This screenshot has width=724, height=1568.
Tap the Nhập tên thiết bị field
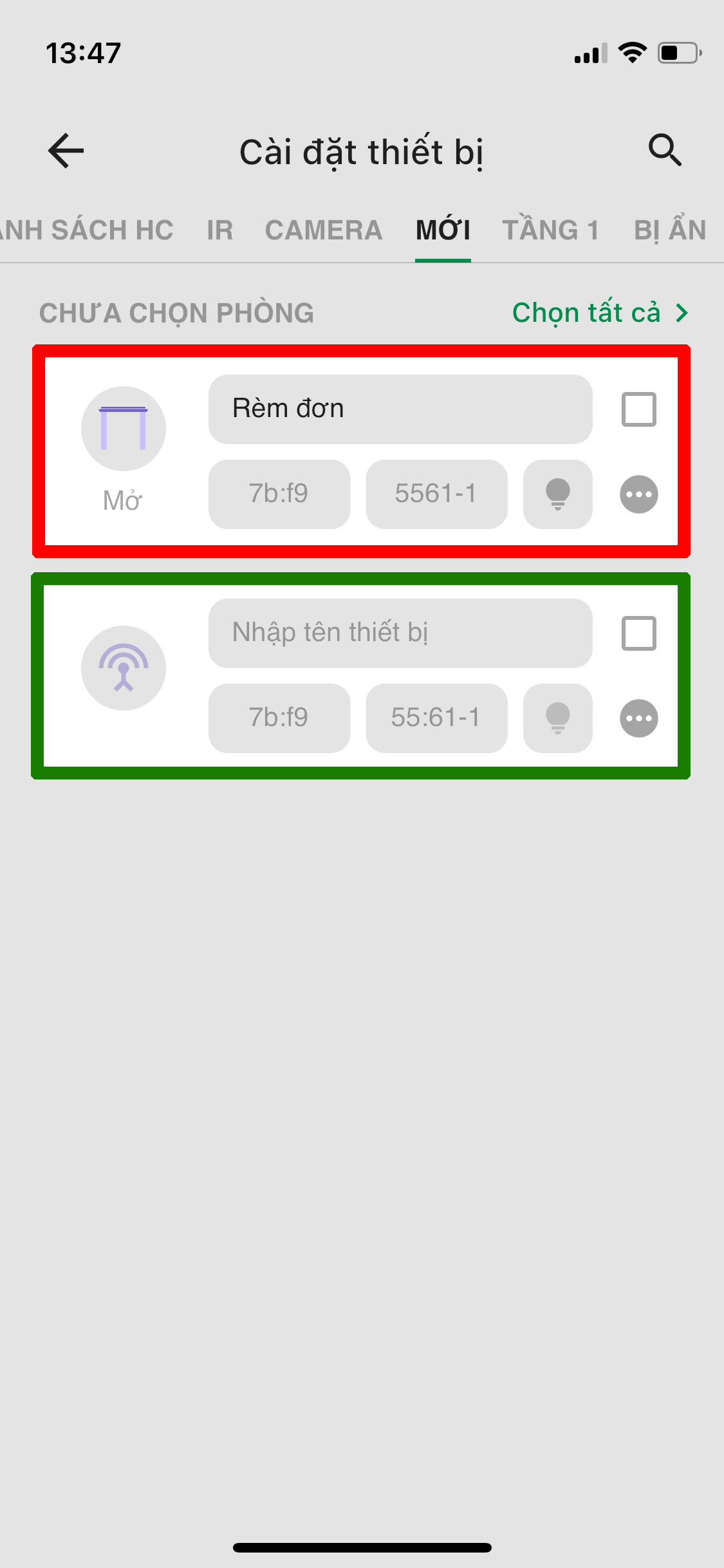click(400, 633)
